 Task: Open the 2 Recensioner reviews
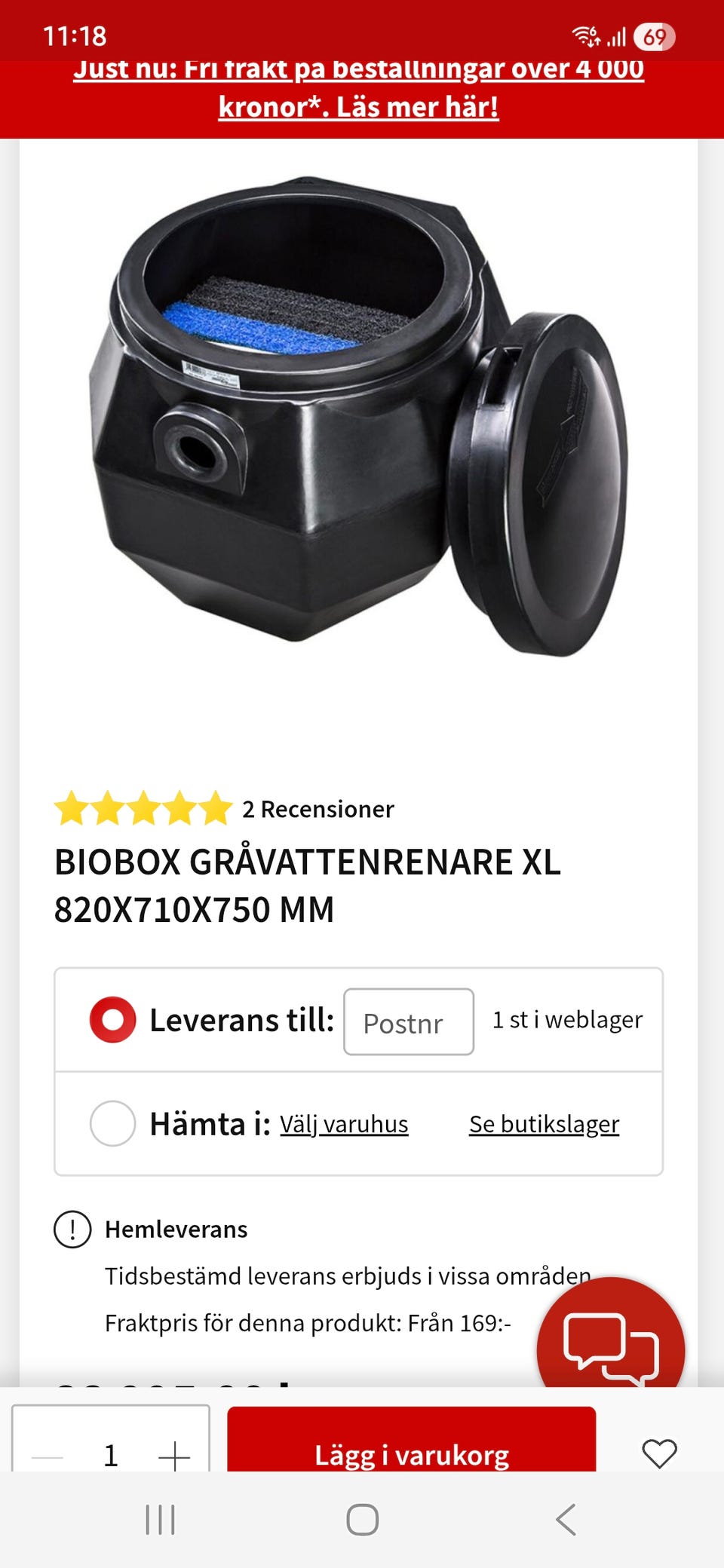[318, 809]
